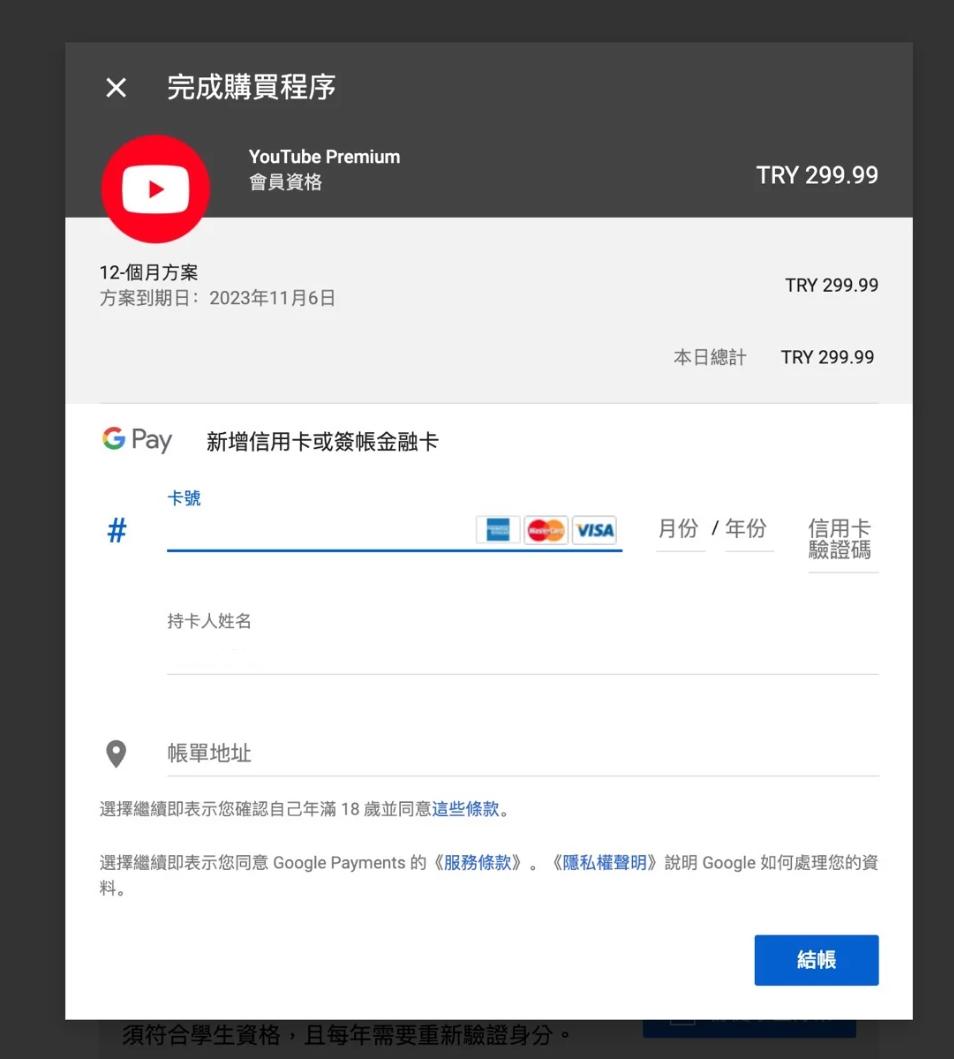The height and width of the screenshot is (1059, 954).
Task: Click the G Pay logo
Action: [135, 439]
